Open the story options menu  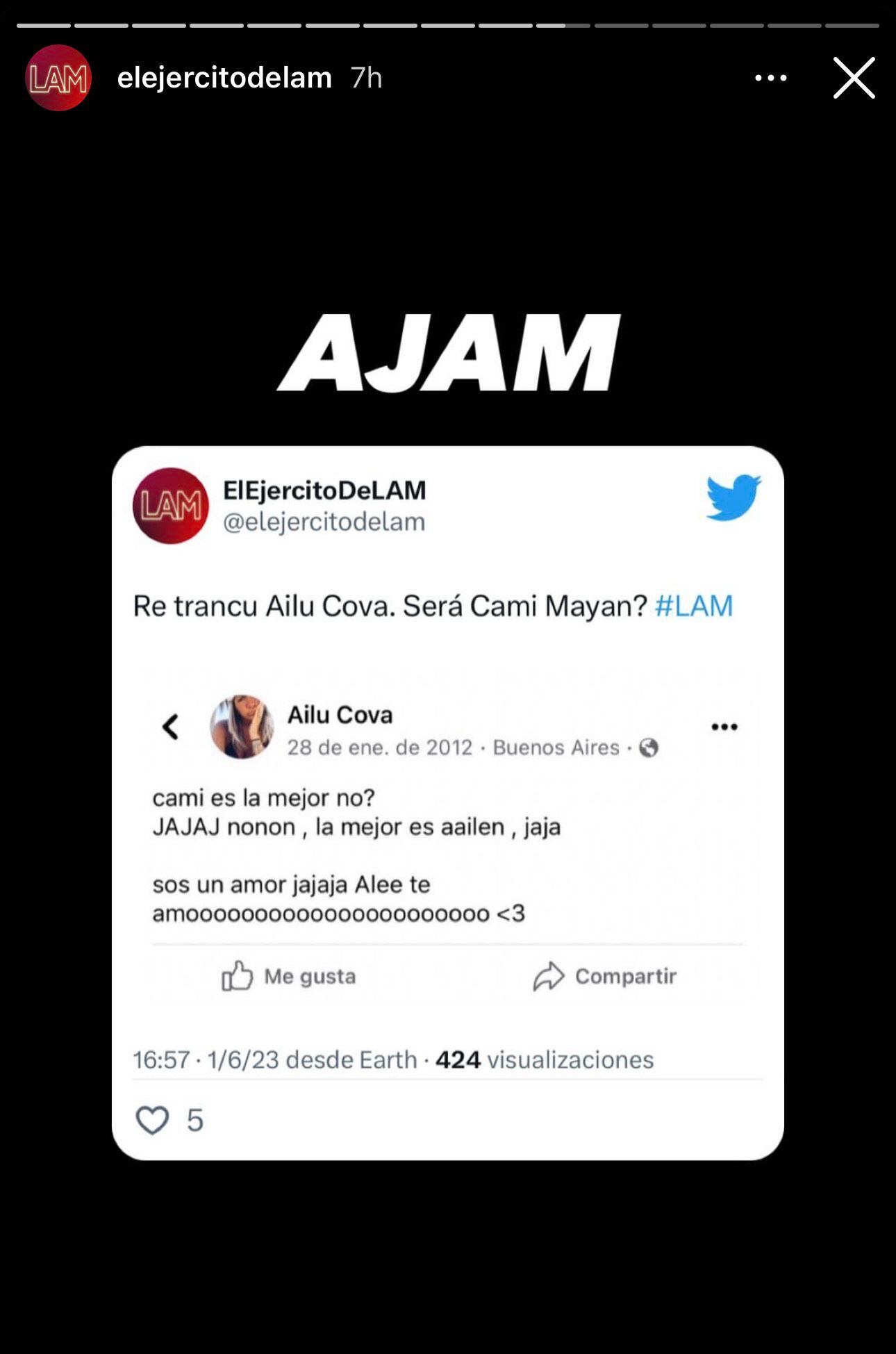click(x=771, y=78)
